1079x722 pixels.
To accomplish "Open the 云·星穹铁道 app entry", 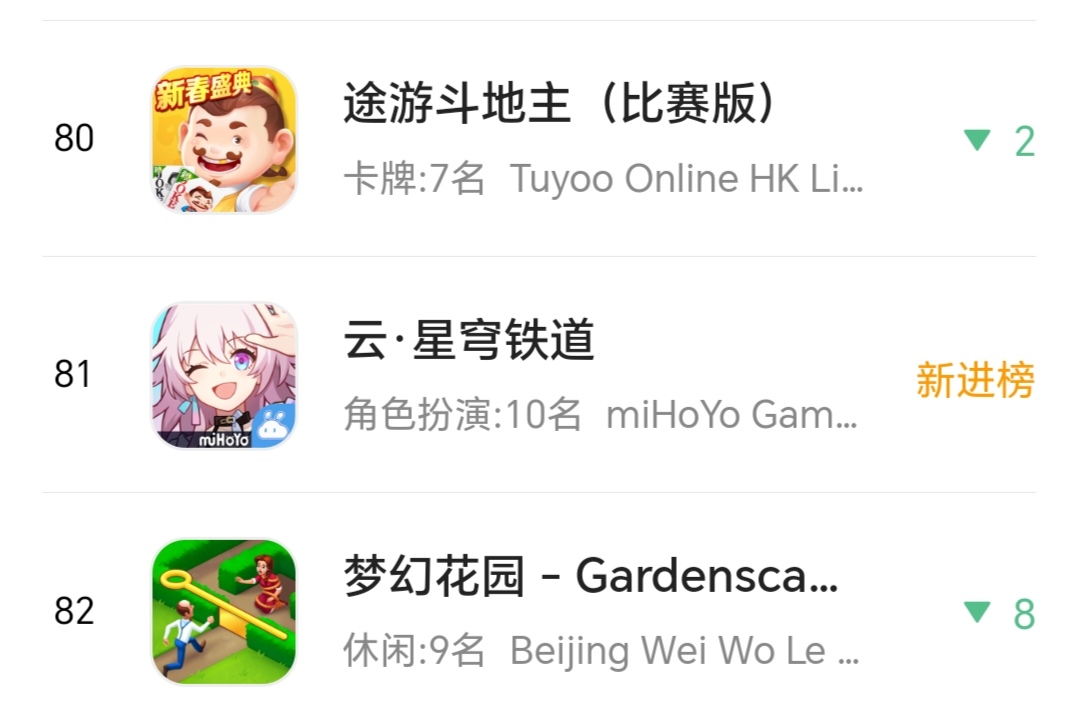I will pos(540,374).
